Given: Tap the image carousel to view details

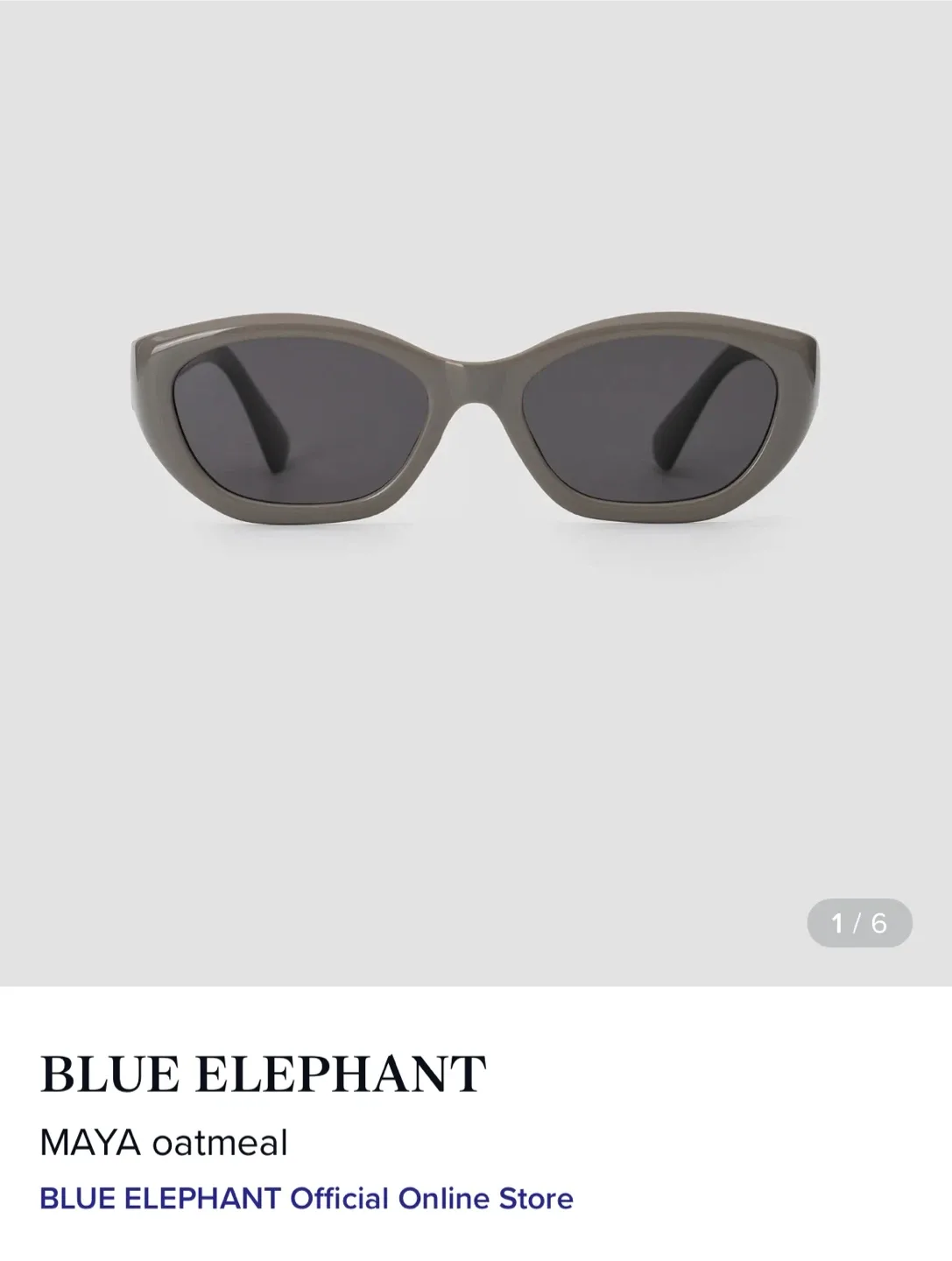Looking at the screenshot, I should point(476,490).
